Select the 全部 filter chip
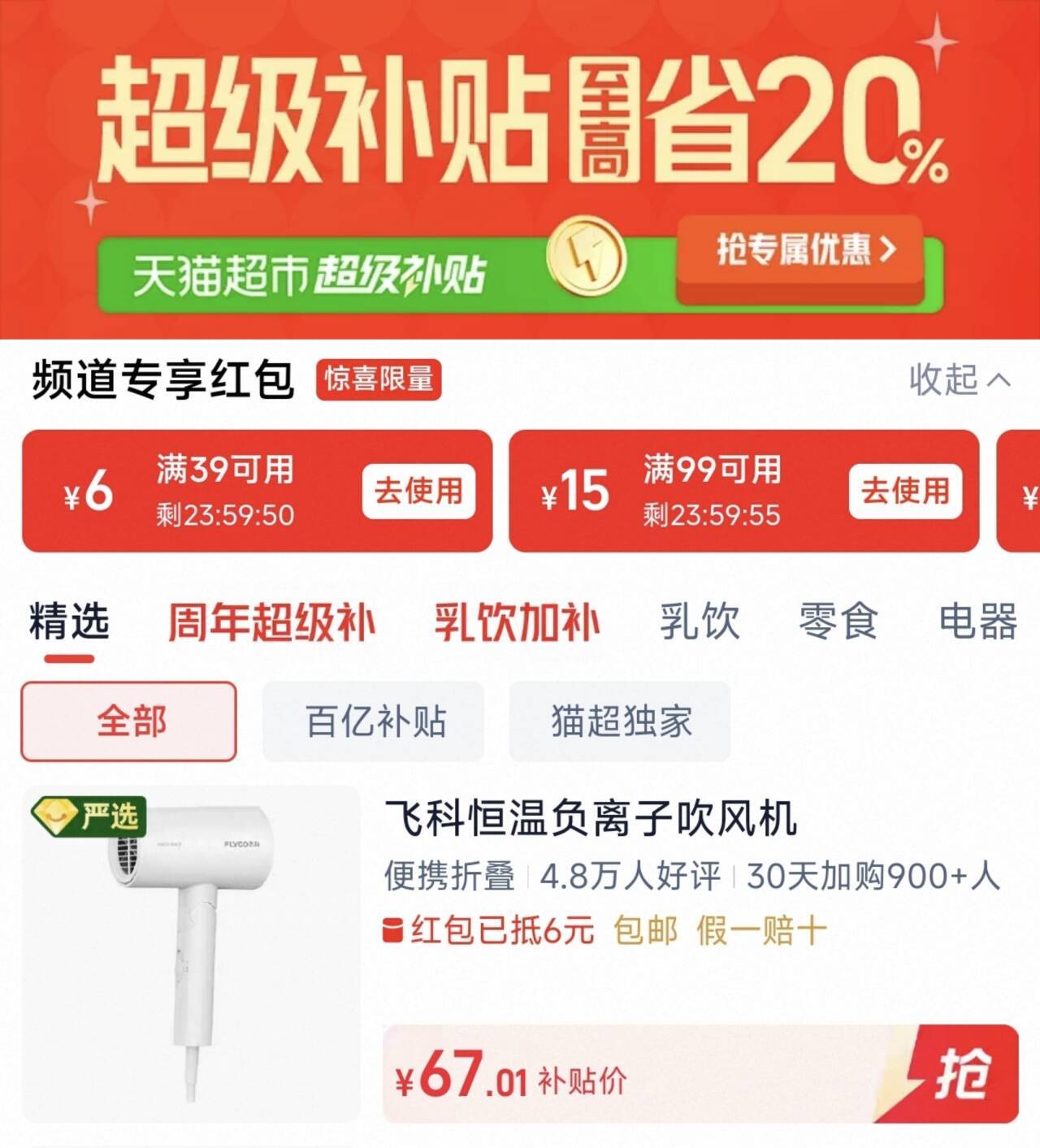Image resolution: width=1040 pixels, height=1148 pixels. click(129, 721)
